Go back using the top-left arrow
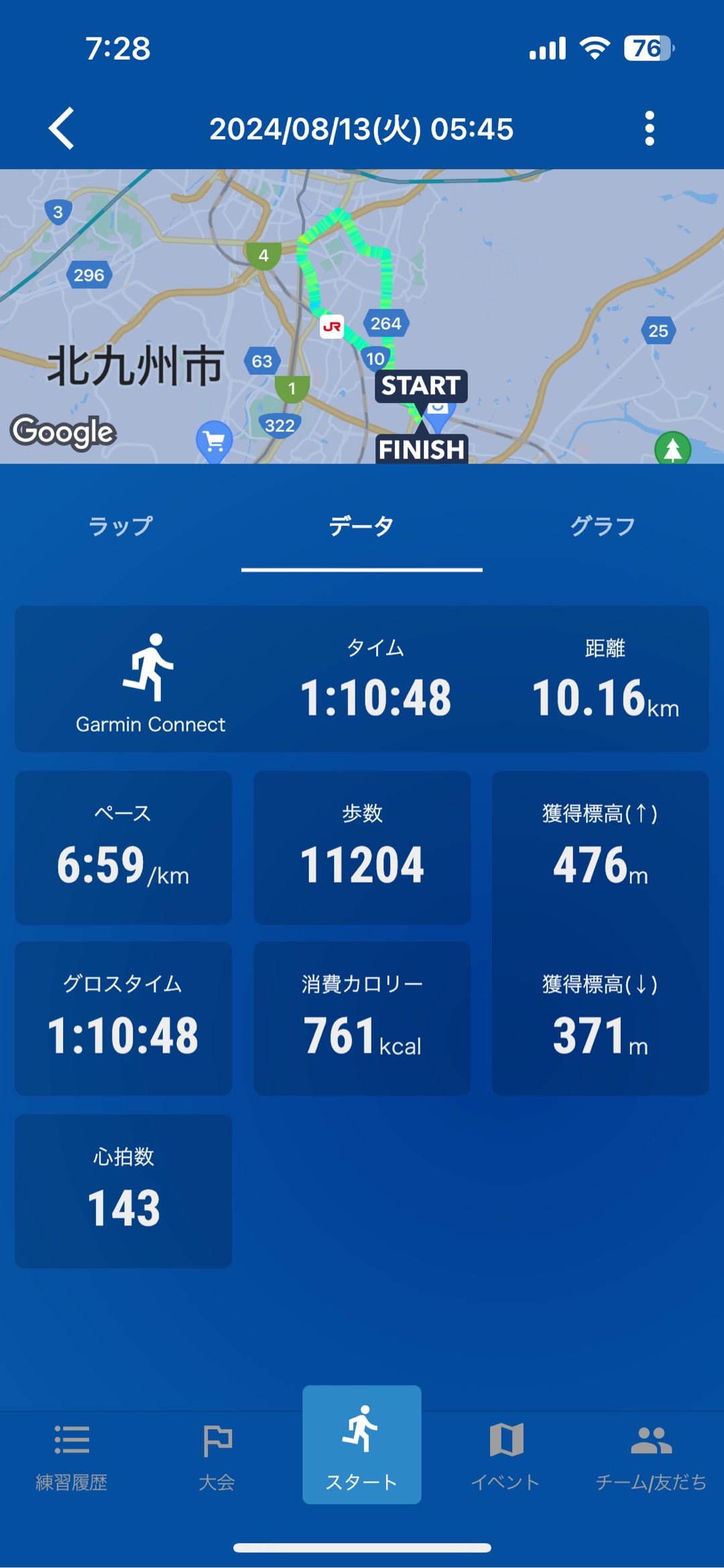The width and height of the screenshot is (724, 1568). pos(62,128)
